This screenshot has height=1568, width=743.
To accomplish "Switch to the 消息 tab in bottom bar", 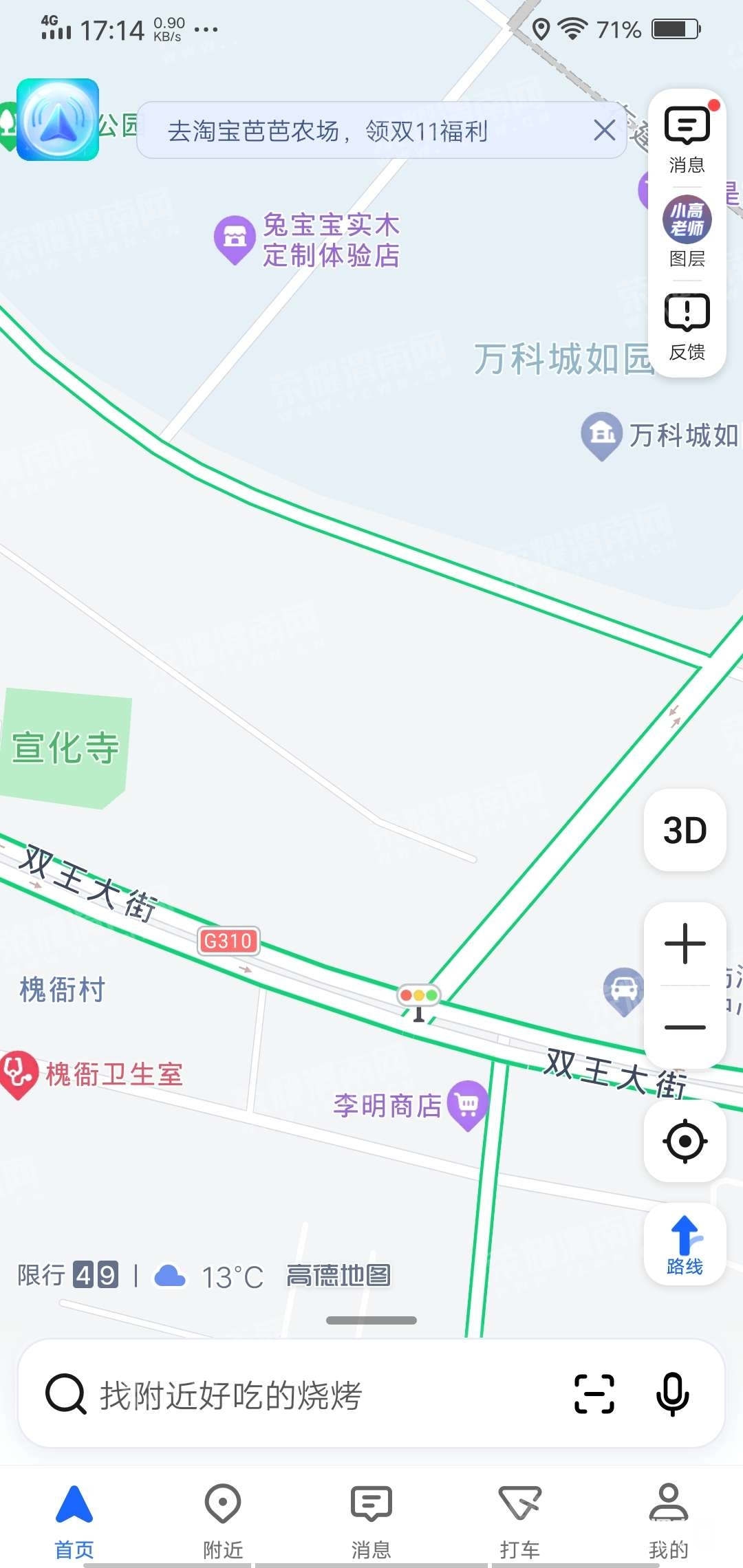I will click(371, 1520).
